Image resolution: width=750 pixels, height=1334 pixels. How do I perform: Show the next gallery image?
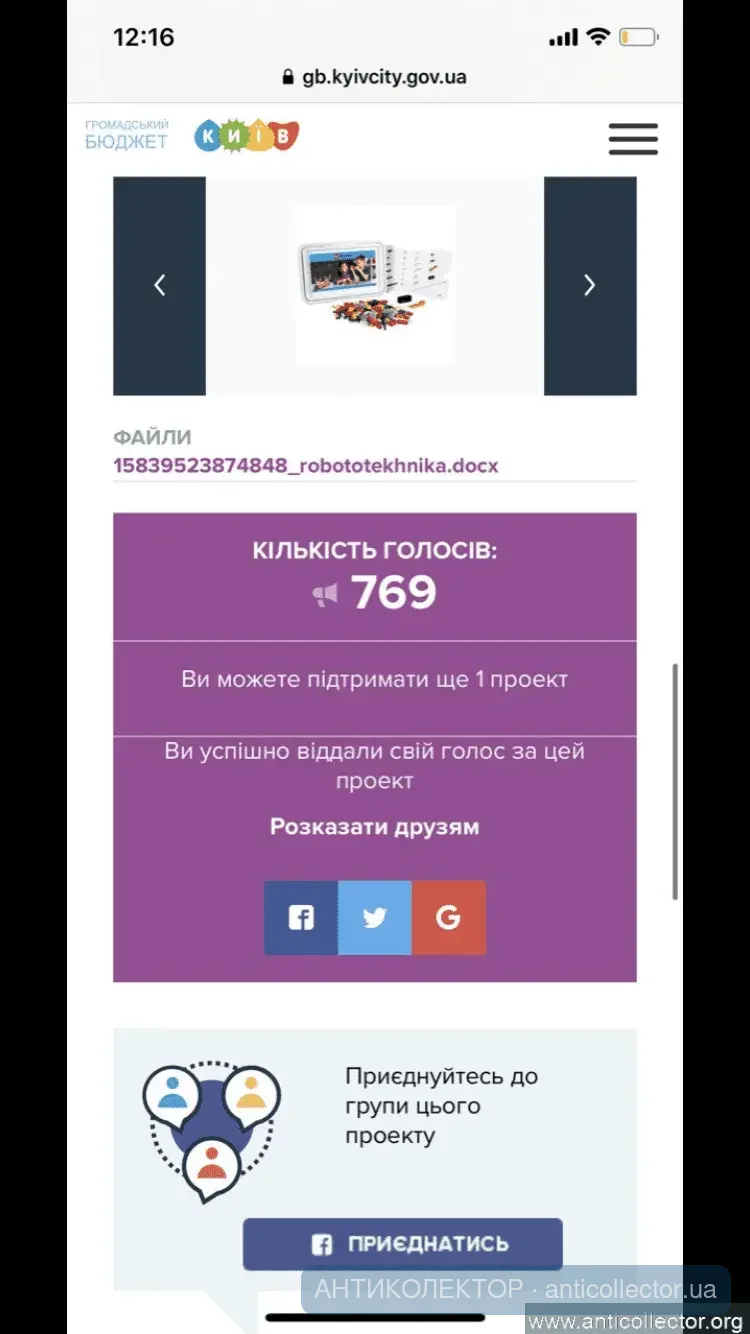click(589, 286)
